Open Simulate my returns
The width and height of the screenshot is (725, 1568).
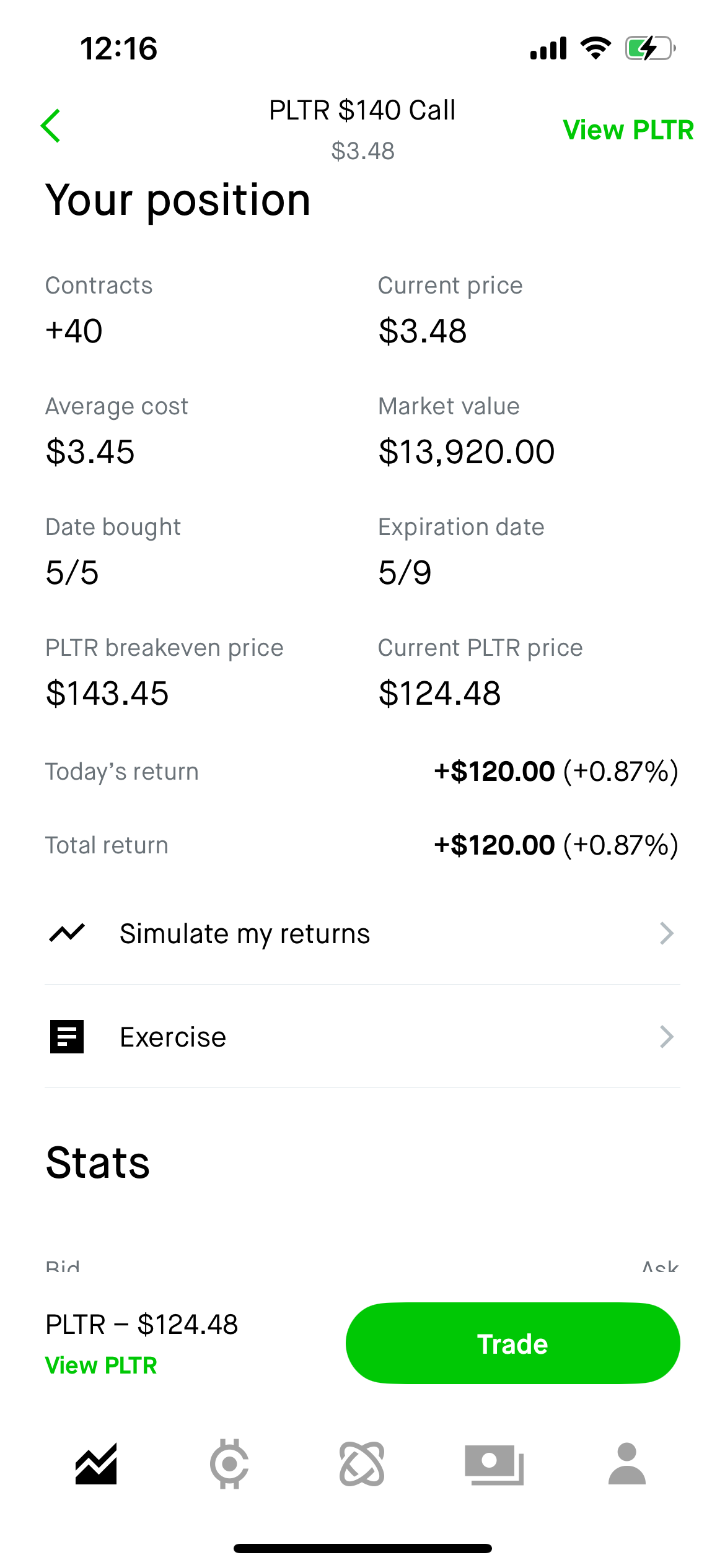362,933
